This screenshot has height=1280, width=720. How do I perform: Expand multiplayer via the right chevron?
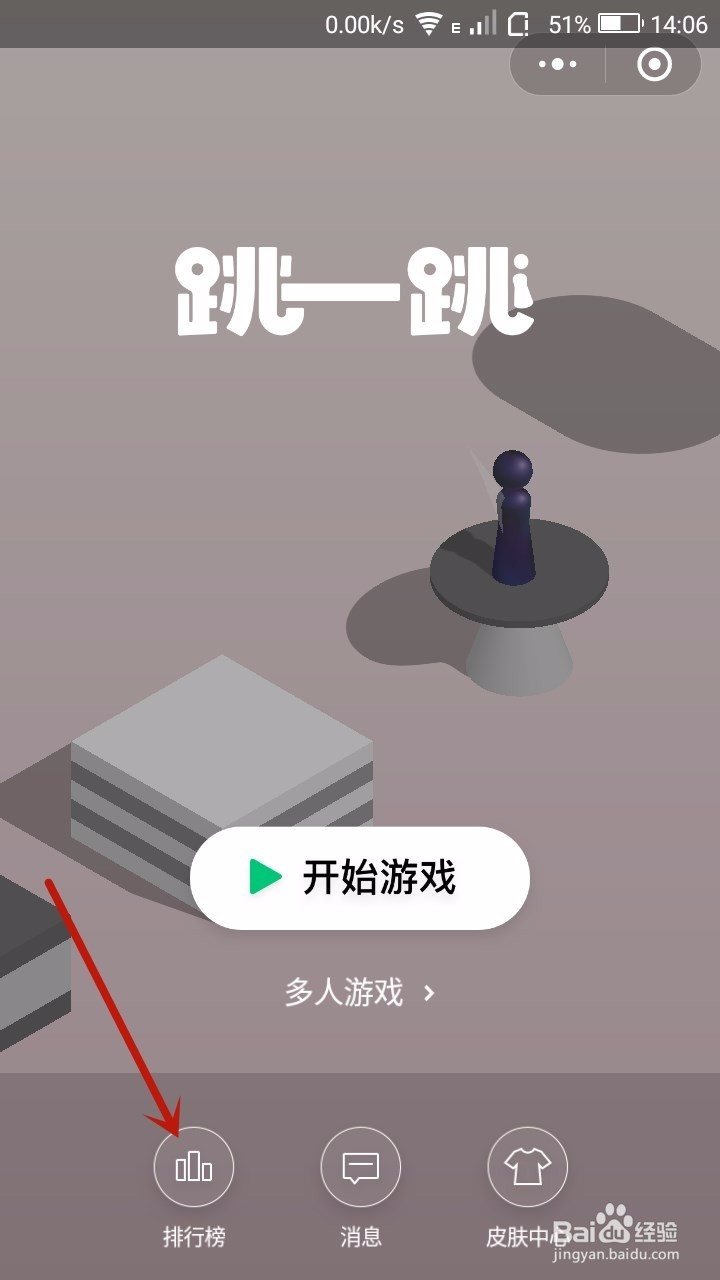pyautogui.click(x=430, y=993)
